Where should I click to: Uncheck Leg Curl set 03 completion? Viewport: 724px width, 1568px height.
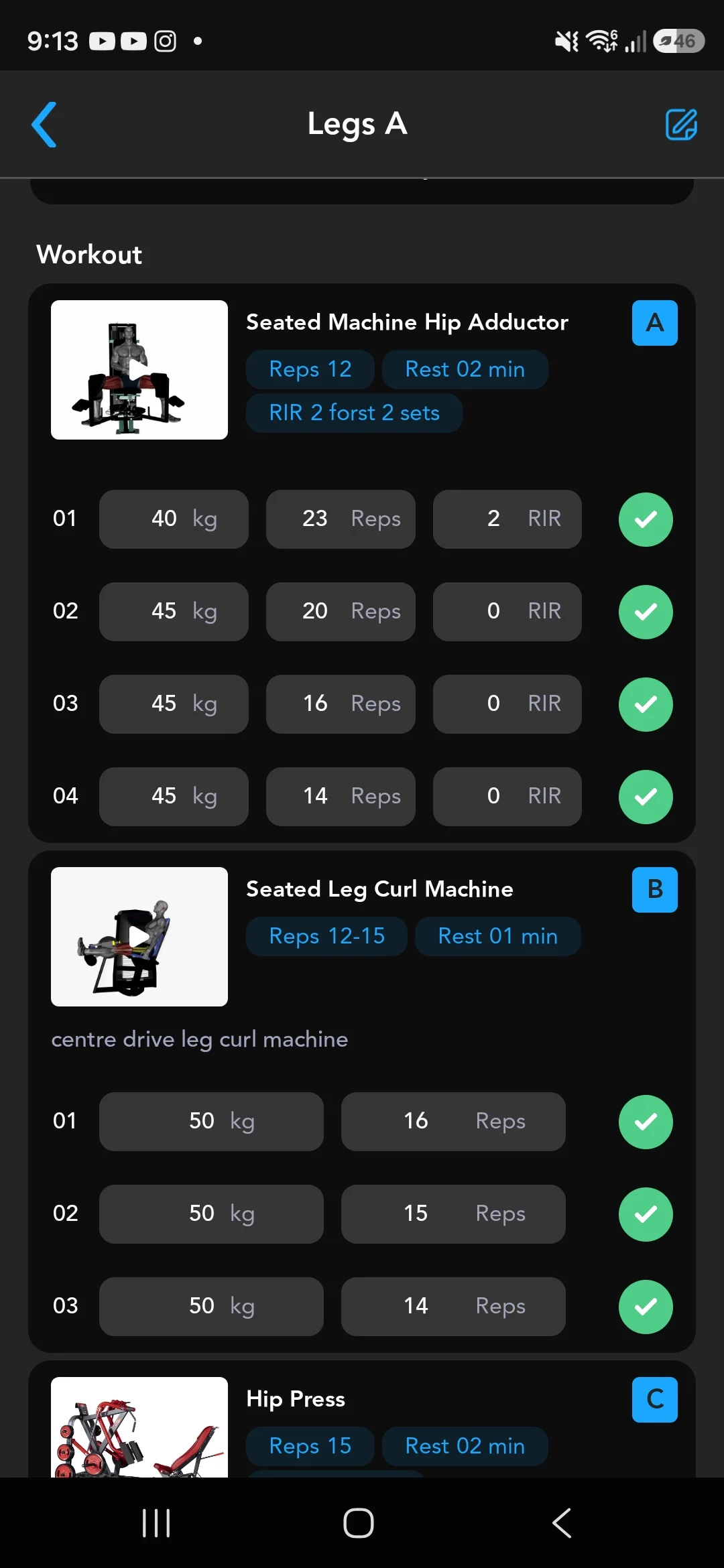point(646,1307)
